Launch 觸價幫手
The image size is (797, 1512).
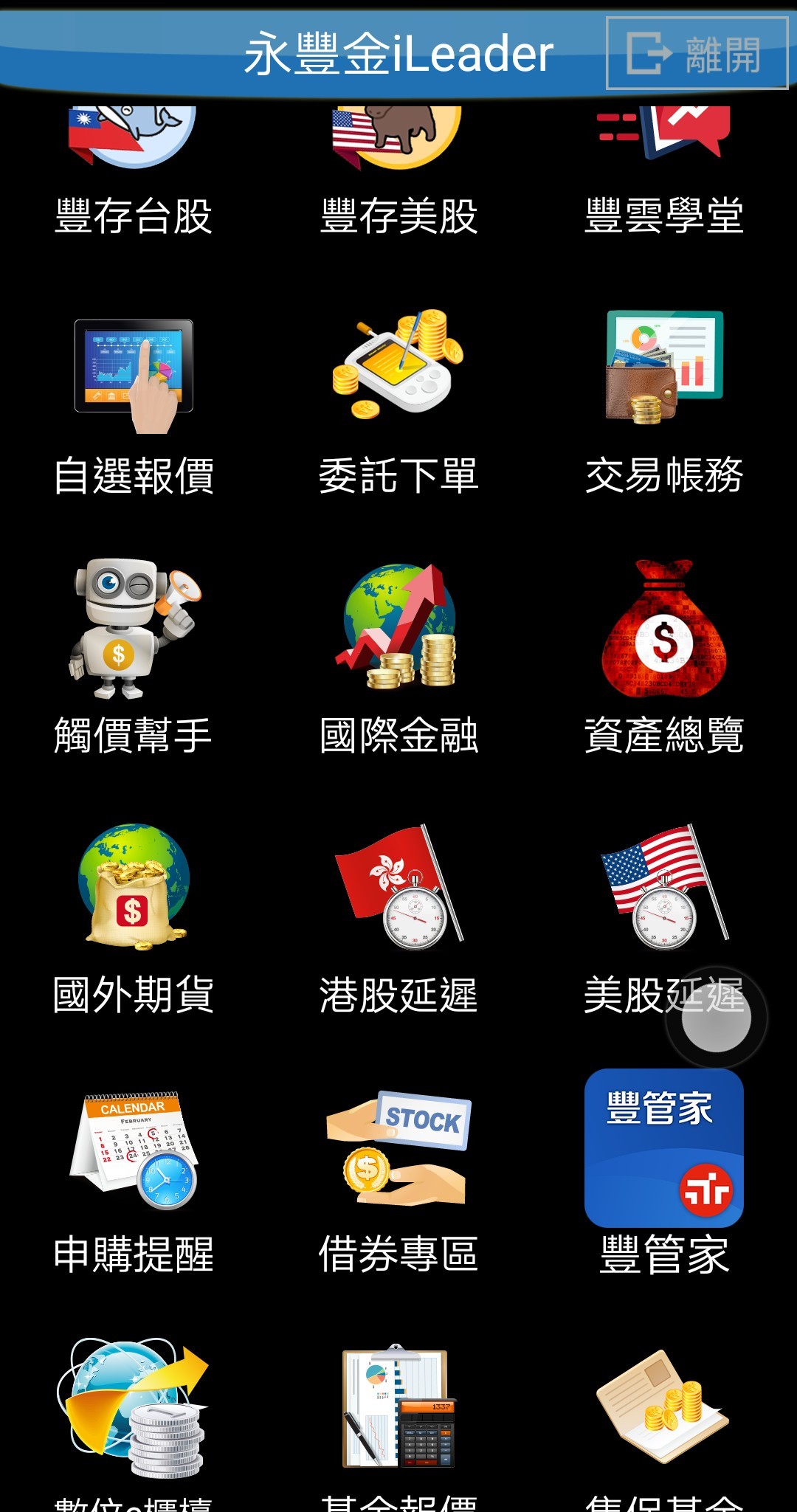click(x=134, y=657)
